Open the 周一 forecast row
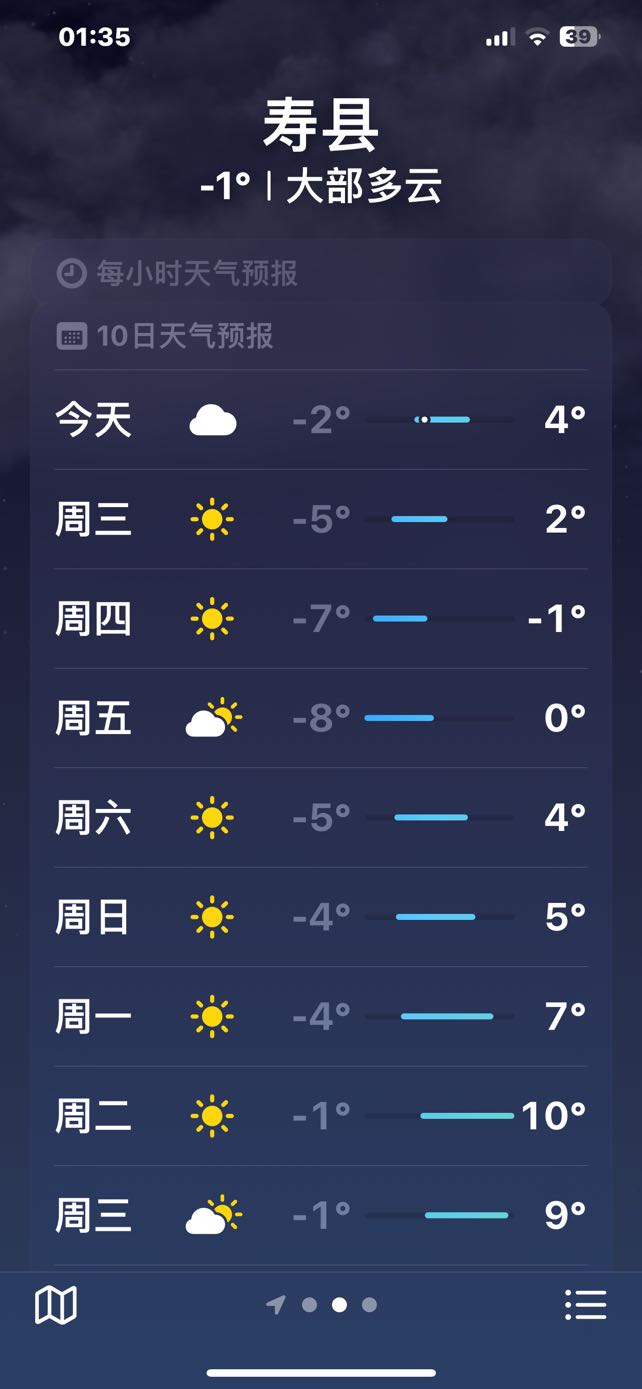Image resolution: width=642 pixels, height=1389 pixels. 320,1017
